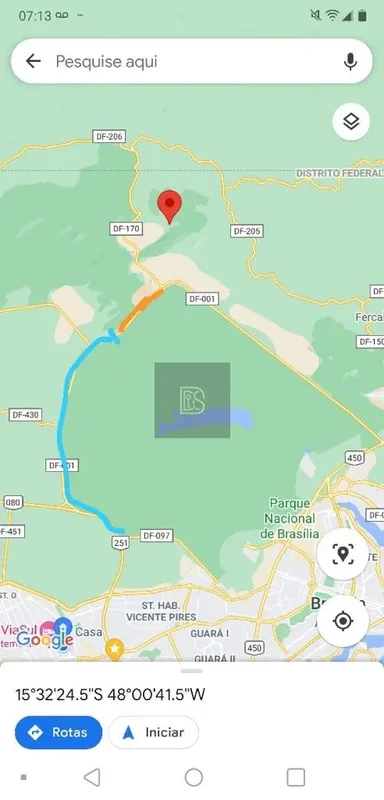Viewport: 384px width, 800px height.
Task: Open the map layers selector
Action: click(351, 121)
